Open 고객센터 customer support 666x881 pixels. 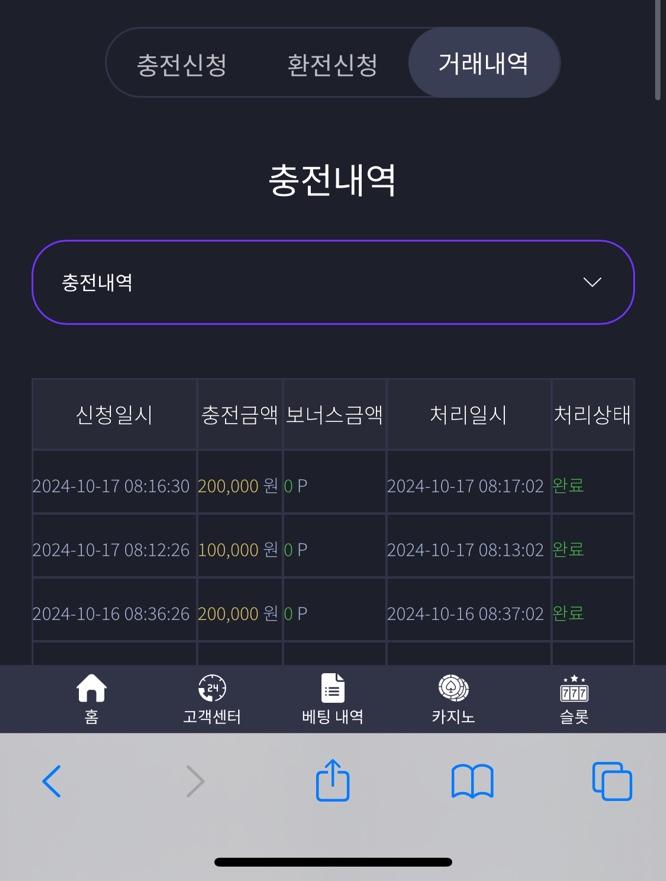click(212, 699)
